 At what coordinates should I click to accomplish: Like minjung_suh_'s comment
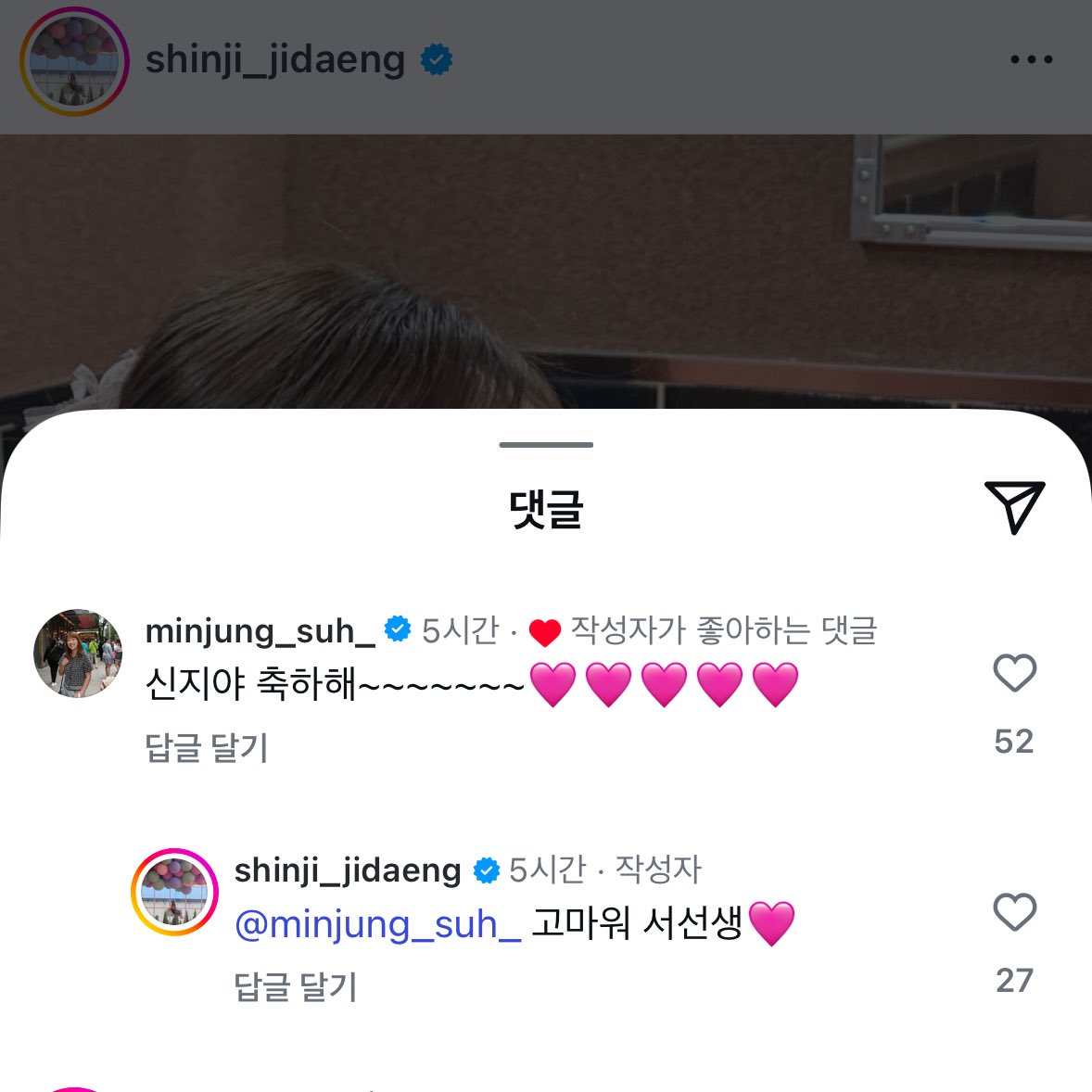point(1014,673)
